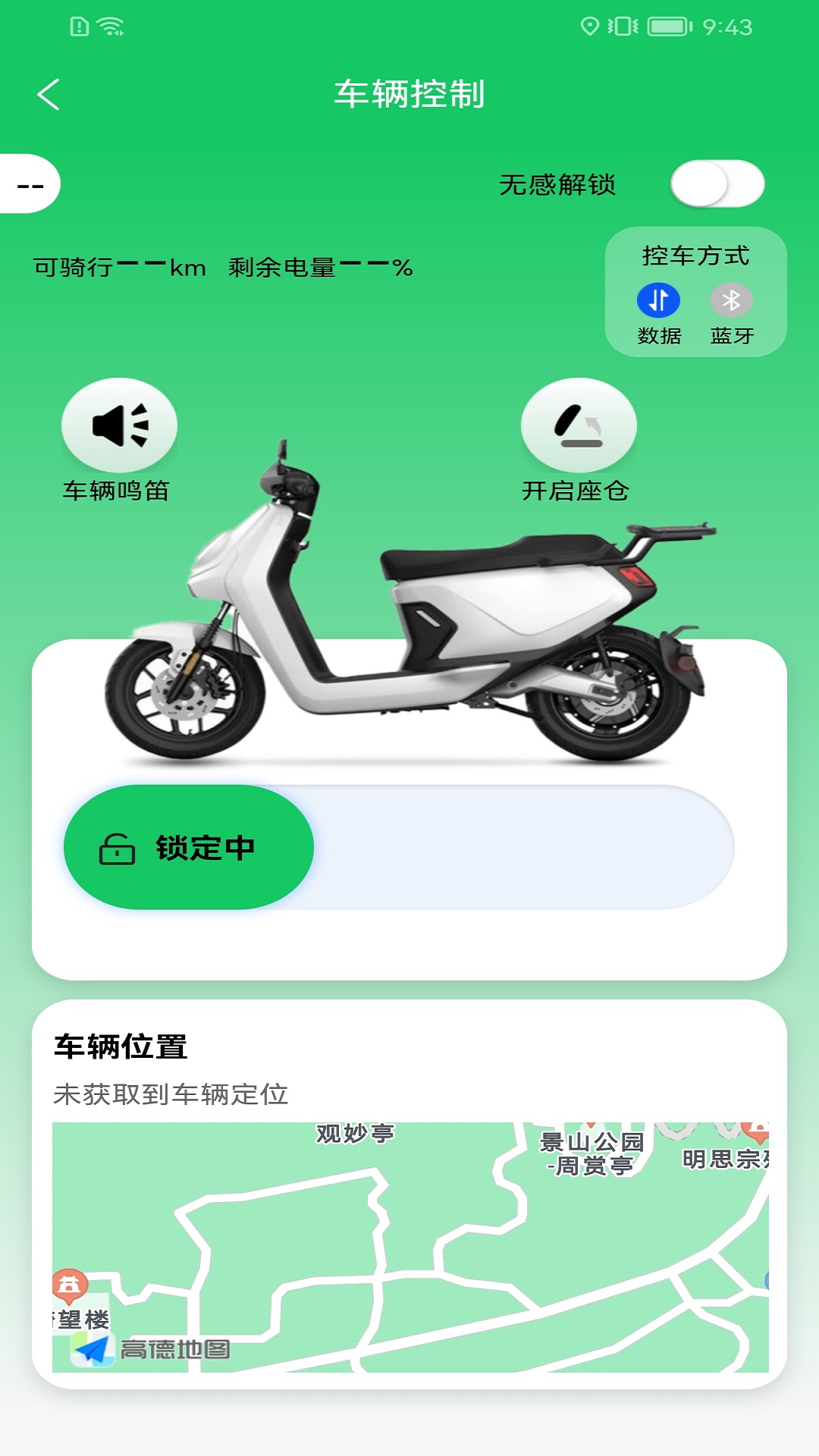Sound the 车辆鸣笛 (vehicle horn)
Viewport: 819px width, 1456px height.
119,425
